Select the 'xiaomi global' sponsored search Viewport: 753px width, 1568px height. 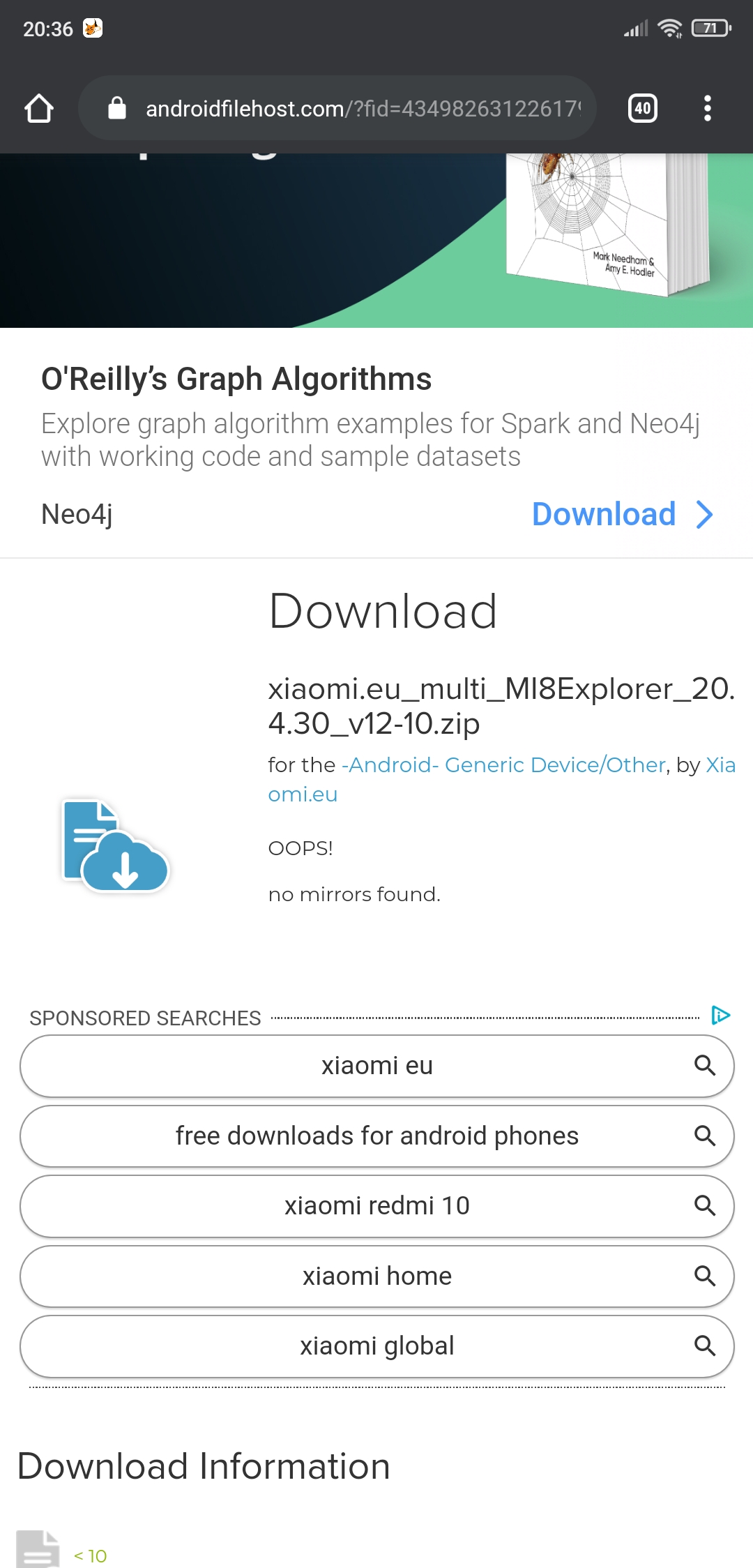(376, 1346)
